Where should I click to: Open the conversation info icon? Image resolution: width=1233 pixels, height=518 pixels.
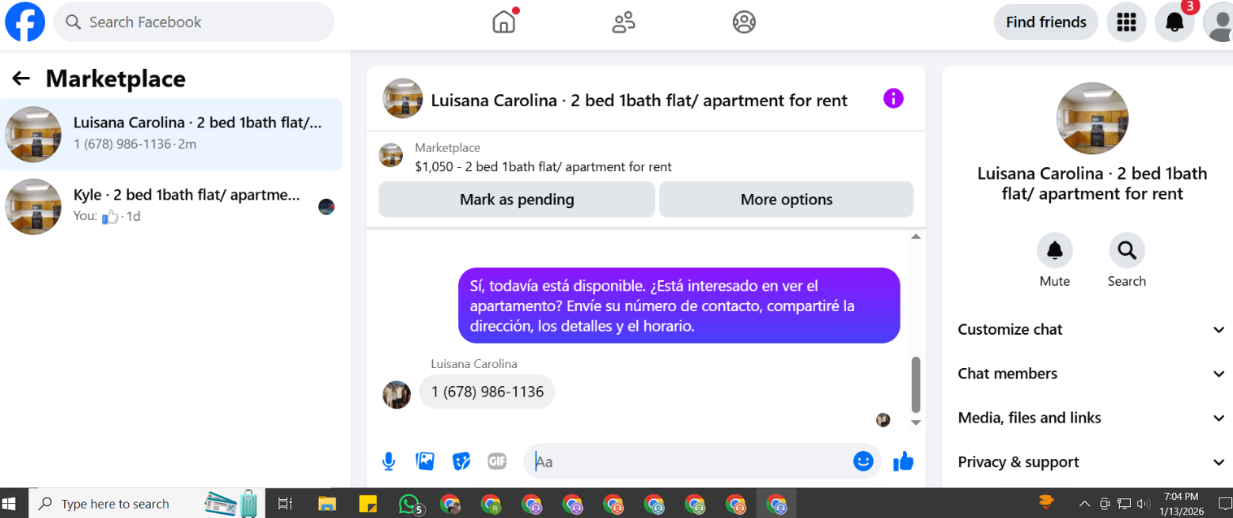[893, 98]
